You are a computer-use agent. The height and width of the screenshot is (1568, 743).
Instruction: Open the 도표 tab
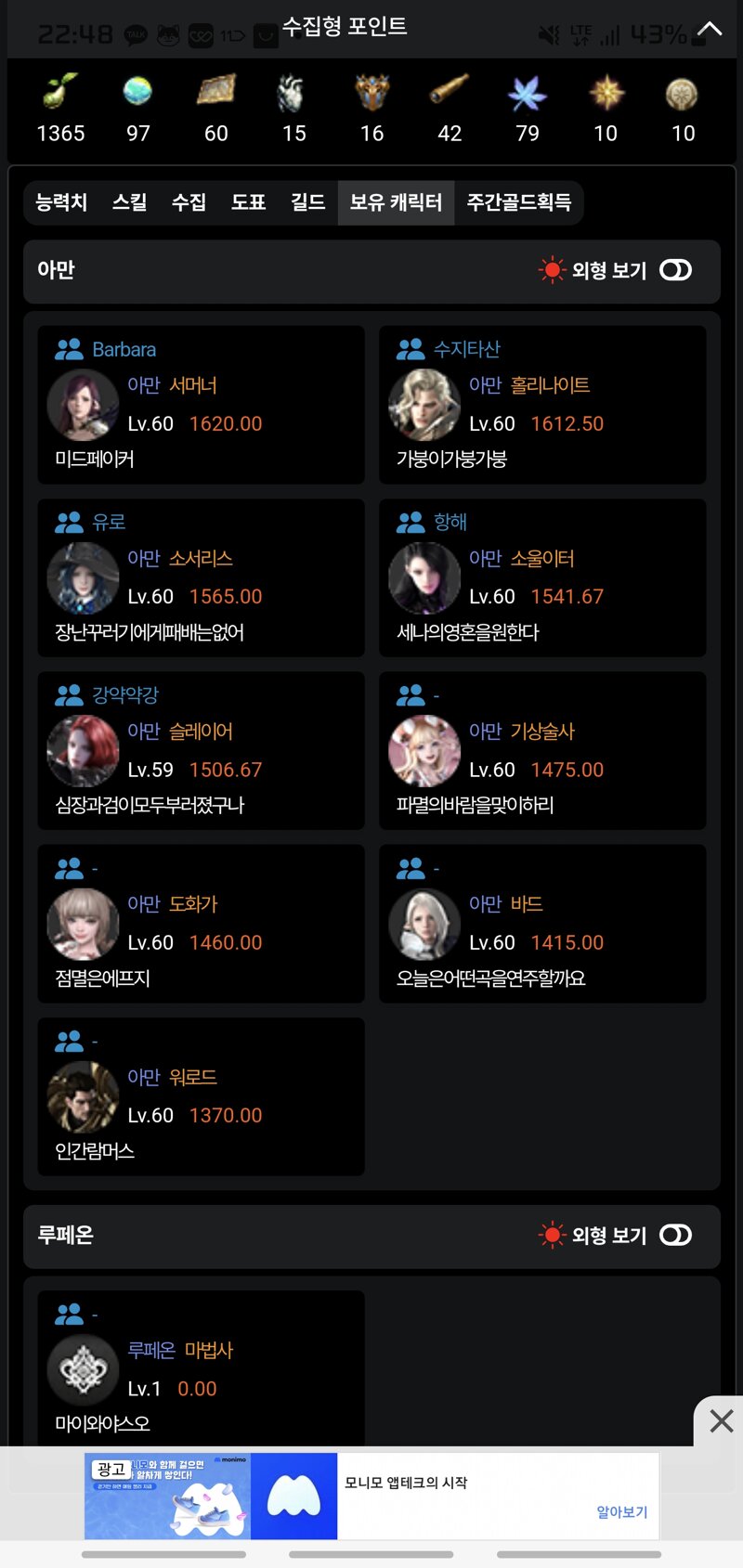[x=248, y=202]
